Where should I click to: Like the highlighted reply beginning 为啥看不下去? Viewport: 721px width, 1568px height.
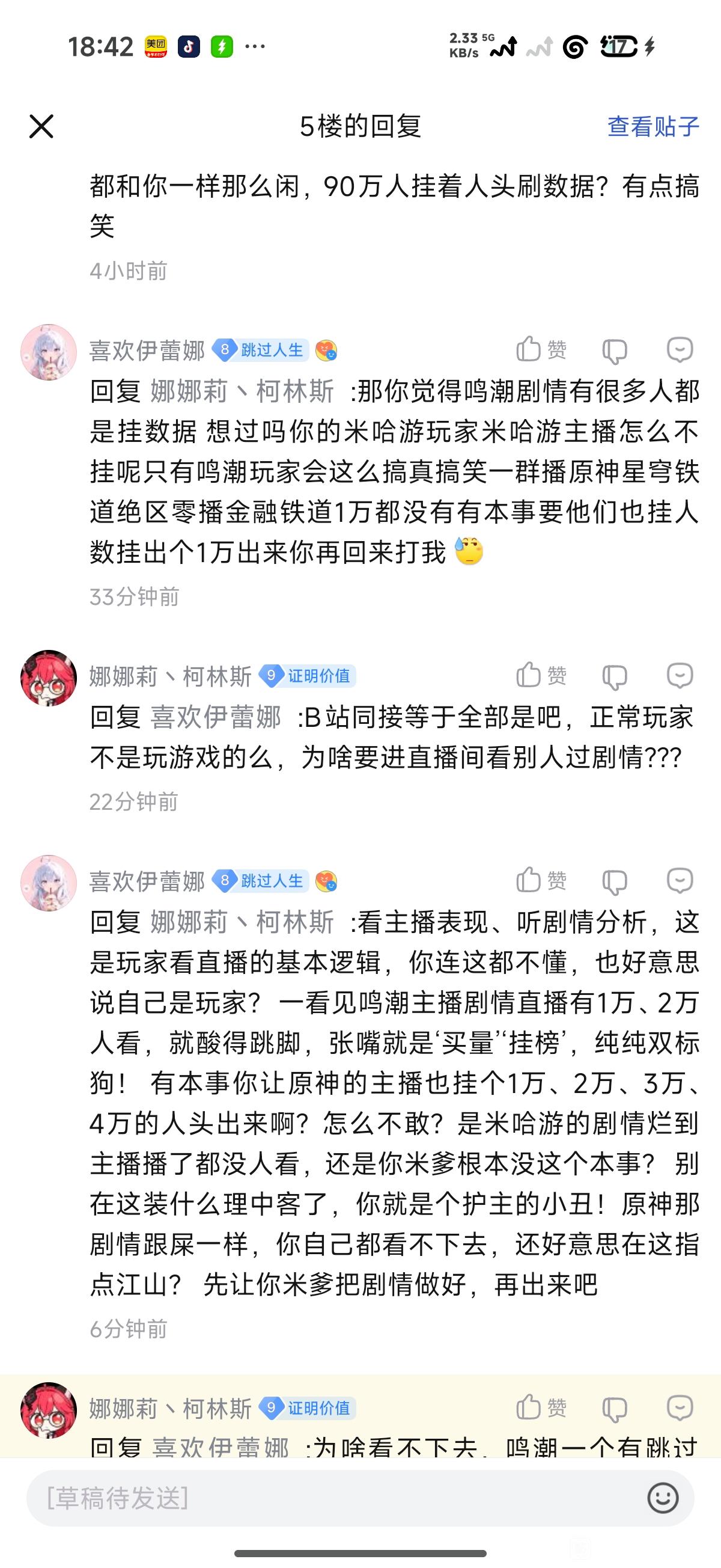[x=541, y=1408]
